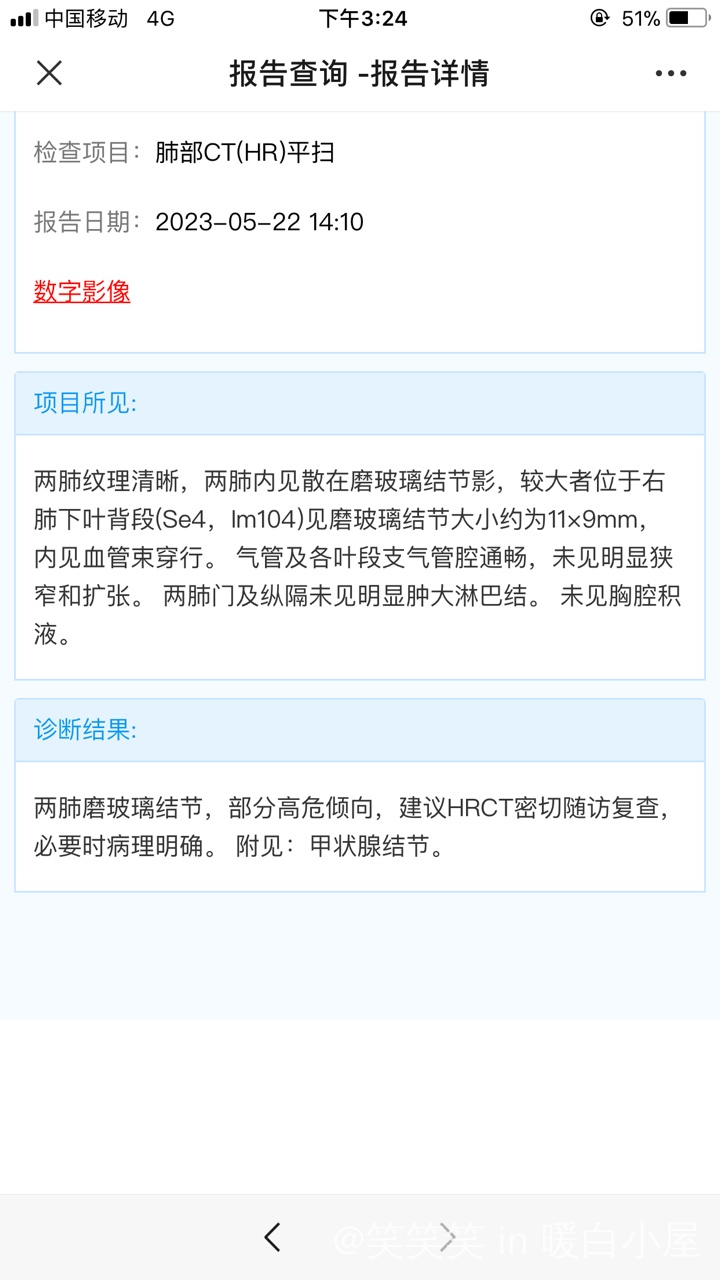Close the report detail page
This screenshot has width=720, height=1280.
(49, 73)
